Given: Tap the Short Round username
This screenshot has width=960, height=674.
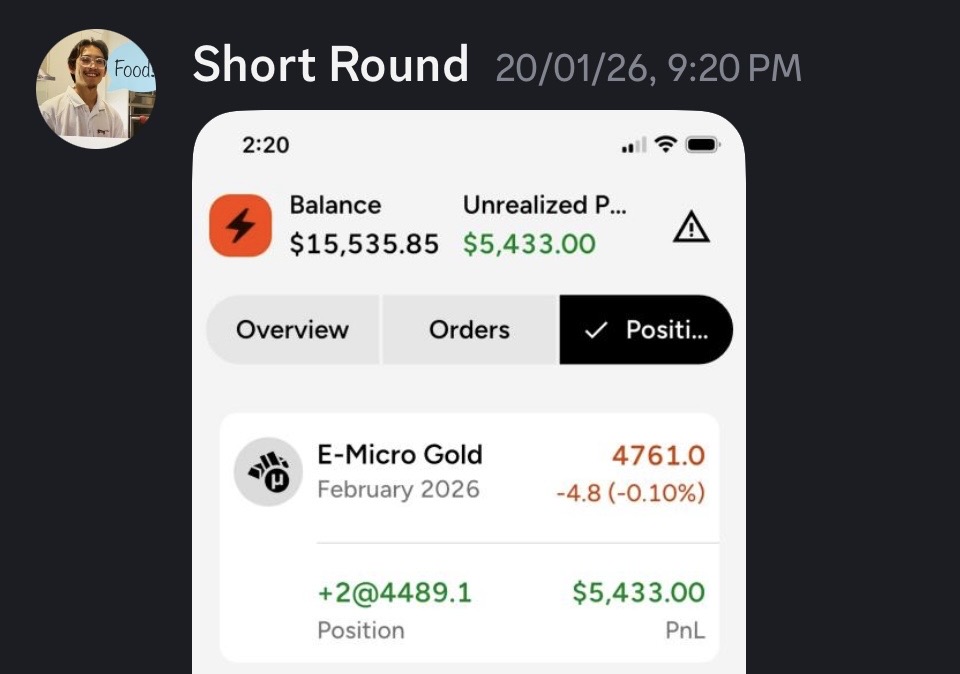Looking at the screenshot, I should (330, 66).
